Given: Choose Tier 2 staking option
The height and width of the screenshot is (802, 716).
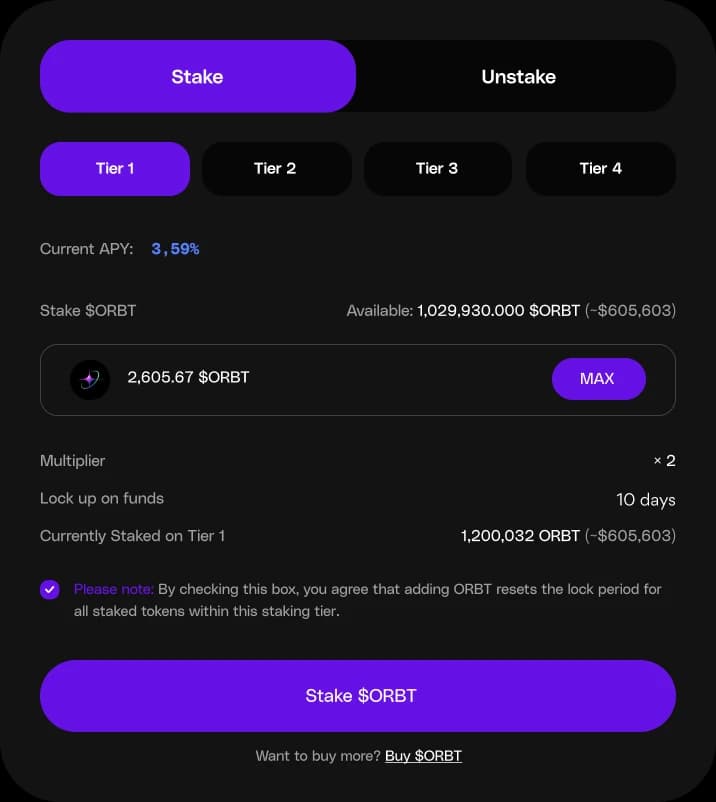Looking at the screenshot, I should pos(275,168).
